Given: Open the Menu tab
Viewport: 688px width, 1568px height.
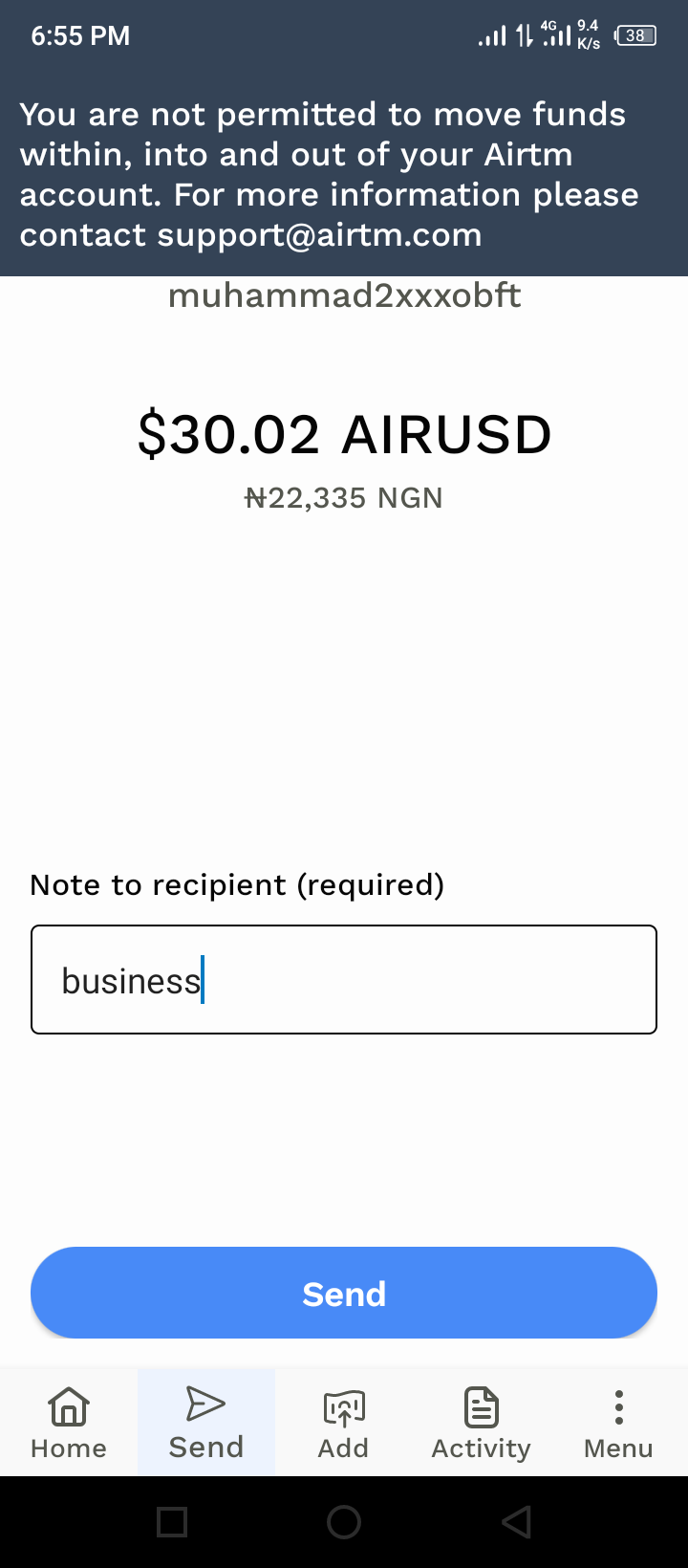Looking at the screenshot, I should tap(619, 1423).
